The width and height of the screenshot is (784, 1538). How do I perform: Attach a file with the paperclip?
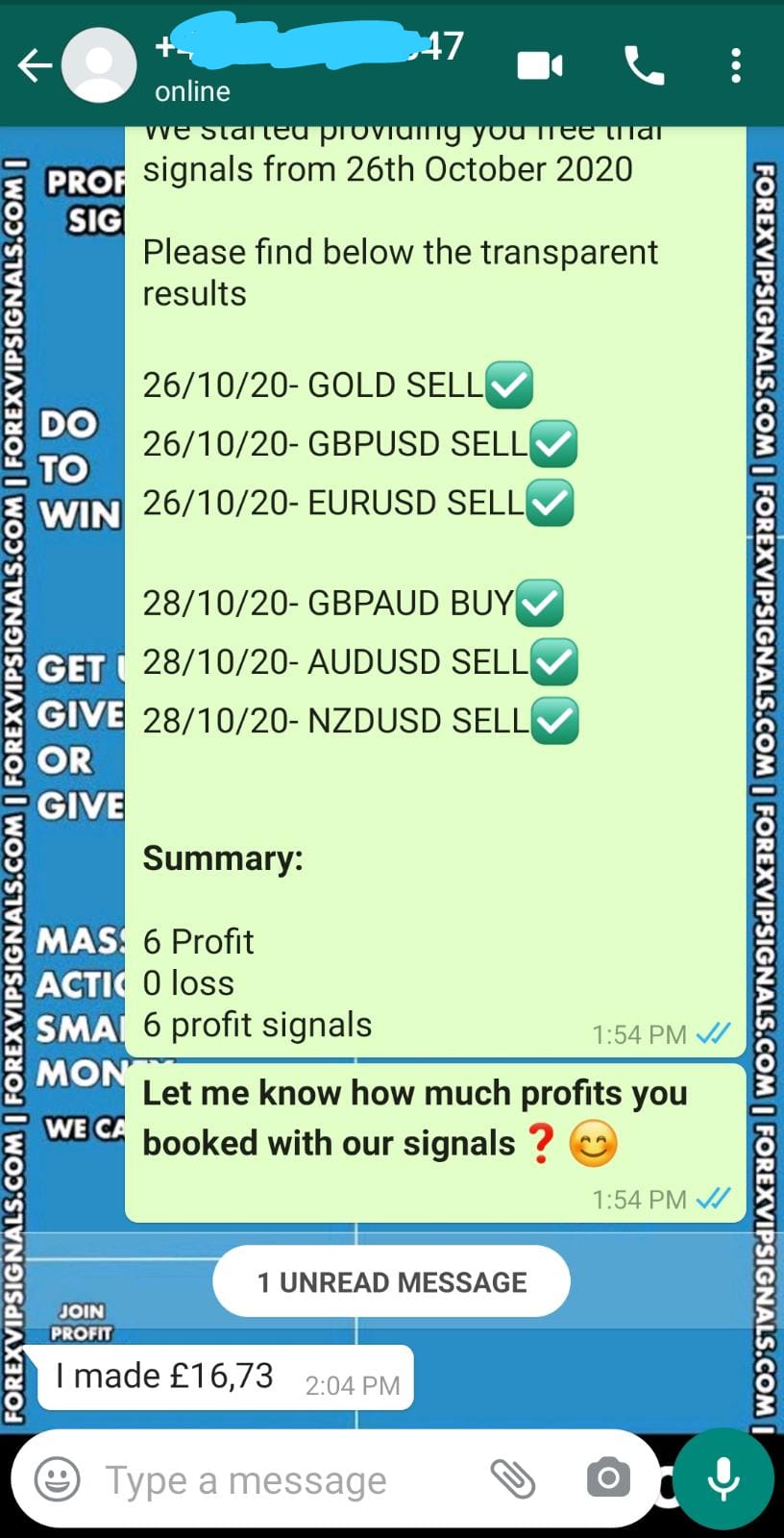(513, 1478)
